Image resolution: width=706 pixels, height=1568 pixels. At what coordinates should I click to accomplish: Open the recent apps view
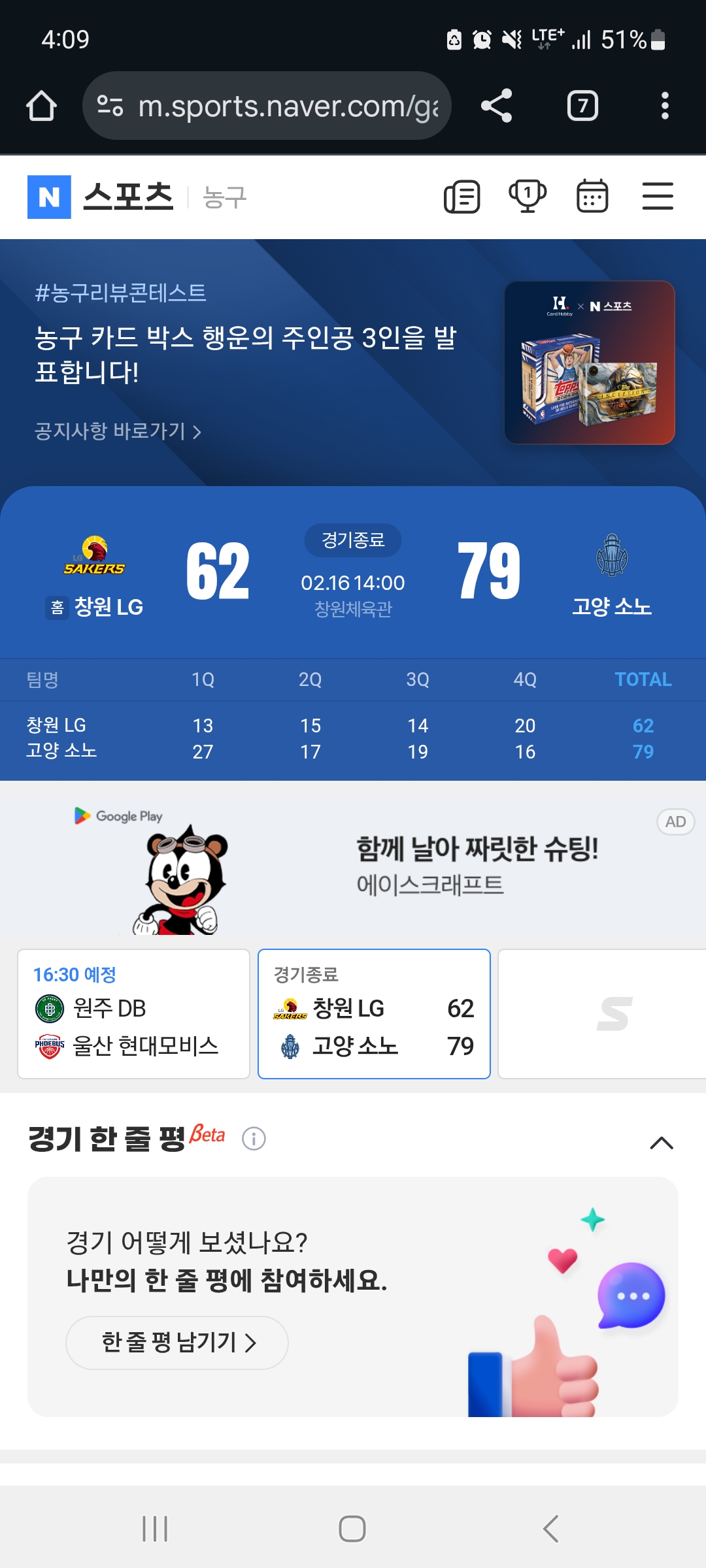coord(156,1529)
